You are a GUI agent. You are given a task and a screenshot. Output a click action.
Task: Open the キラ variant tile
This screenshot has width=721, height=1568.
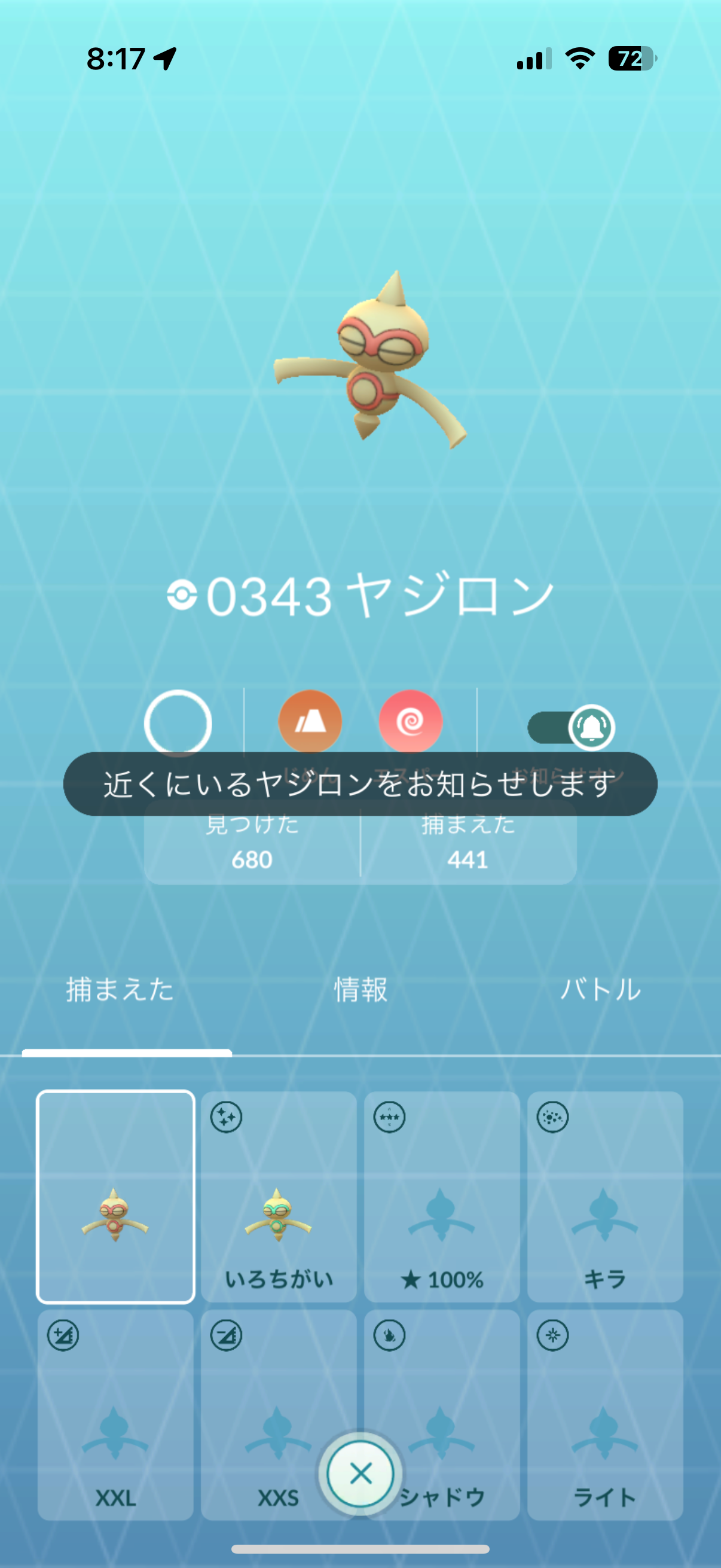point(605,1197)
